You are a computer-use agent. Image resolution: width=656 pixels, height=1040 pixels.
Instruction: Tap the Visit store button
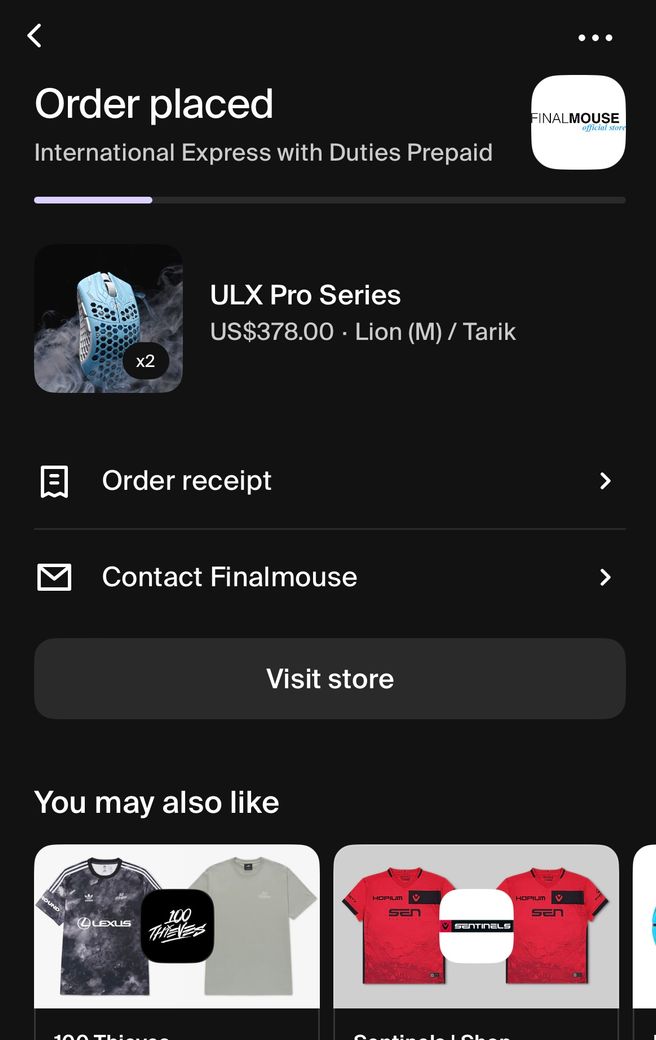pyautogui.click(x=329, y=679)
